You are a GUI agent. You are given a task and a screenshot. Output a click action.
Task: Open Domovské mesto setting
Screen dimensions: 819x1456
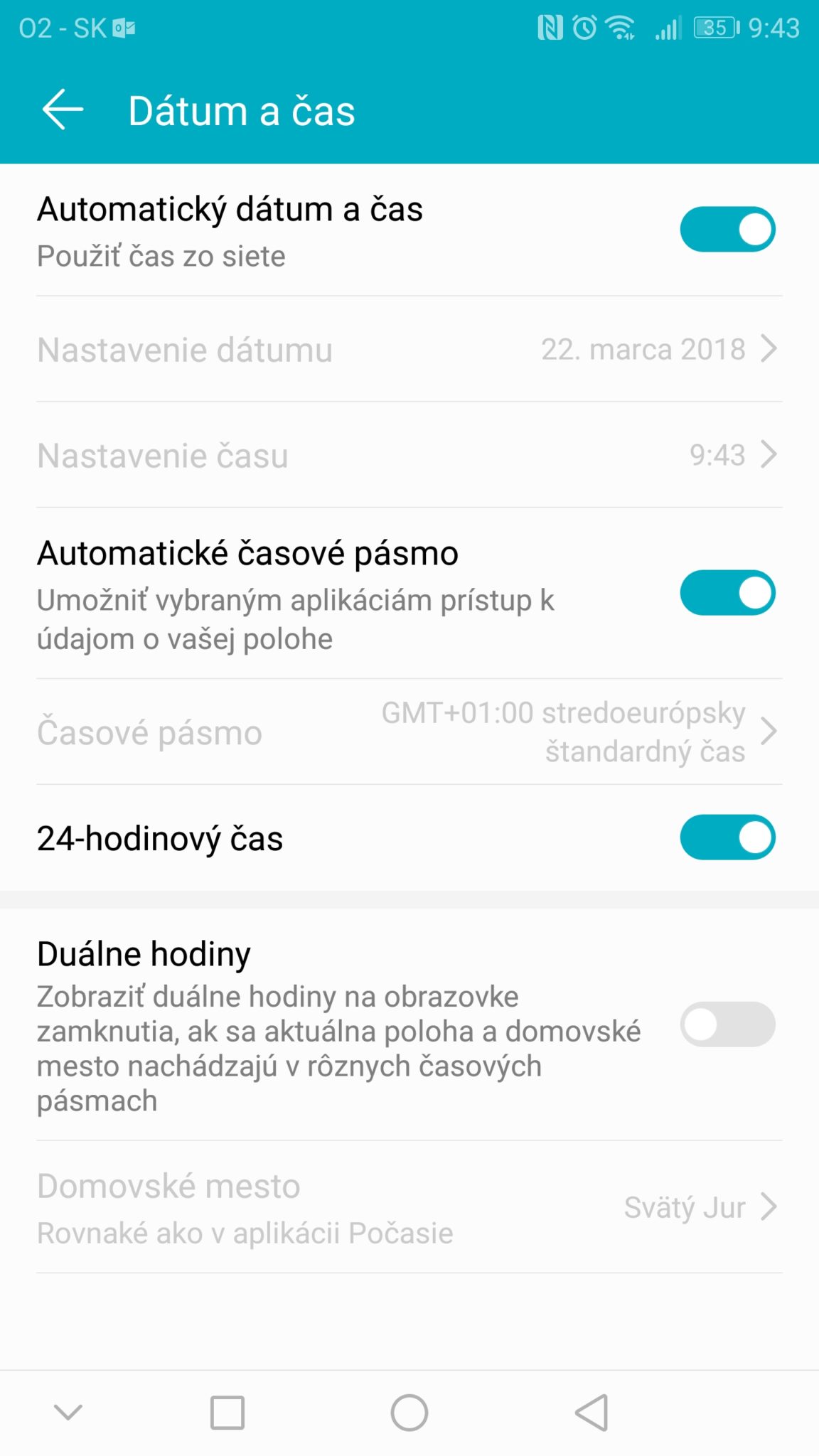pyautogui.click(x=409, y=1207)
